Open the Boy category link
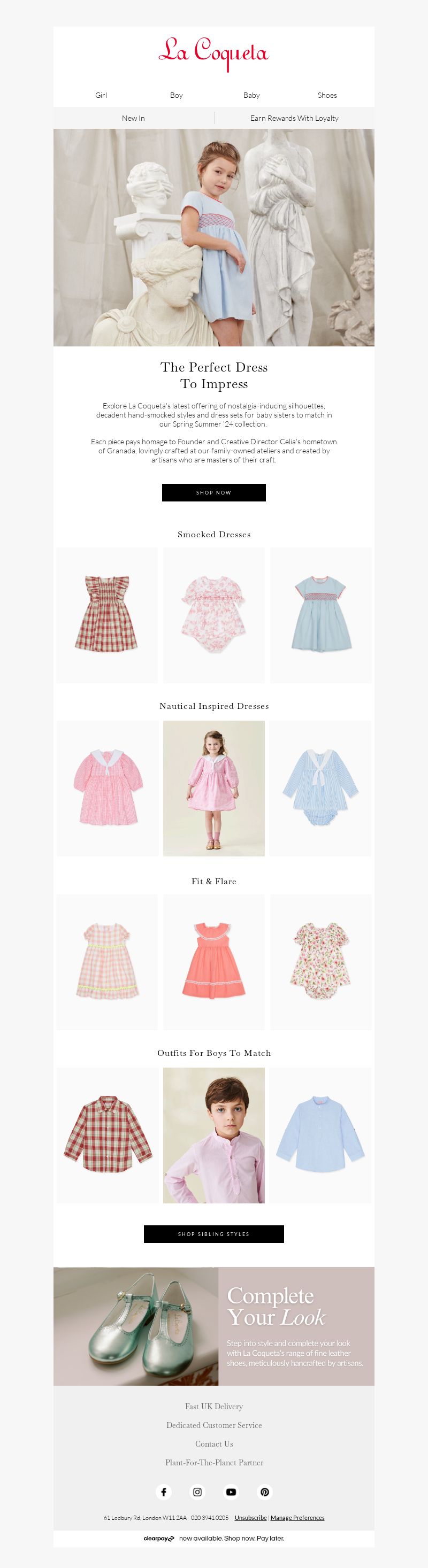Viewport: 428px width, 1568px height. [x=176, y=95]
